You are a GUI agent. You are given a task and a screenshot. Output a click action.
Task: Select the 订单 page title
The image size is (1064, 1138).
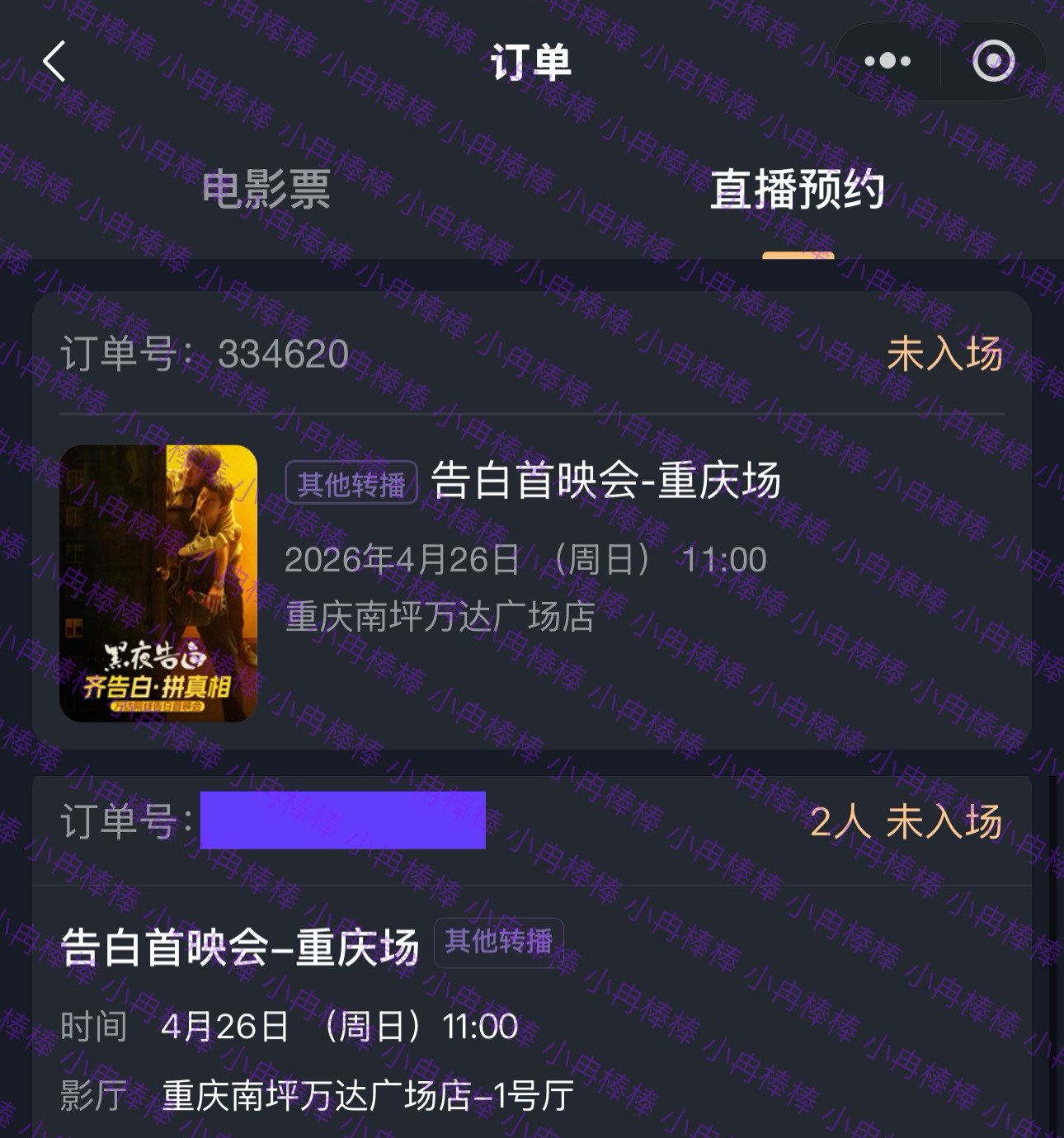pos(532,62)
